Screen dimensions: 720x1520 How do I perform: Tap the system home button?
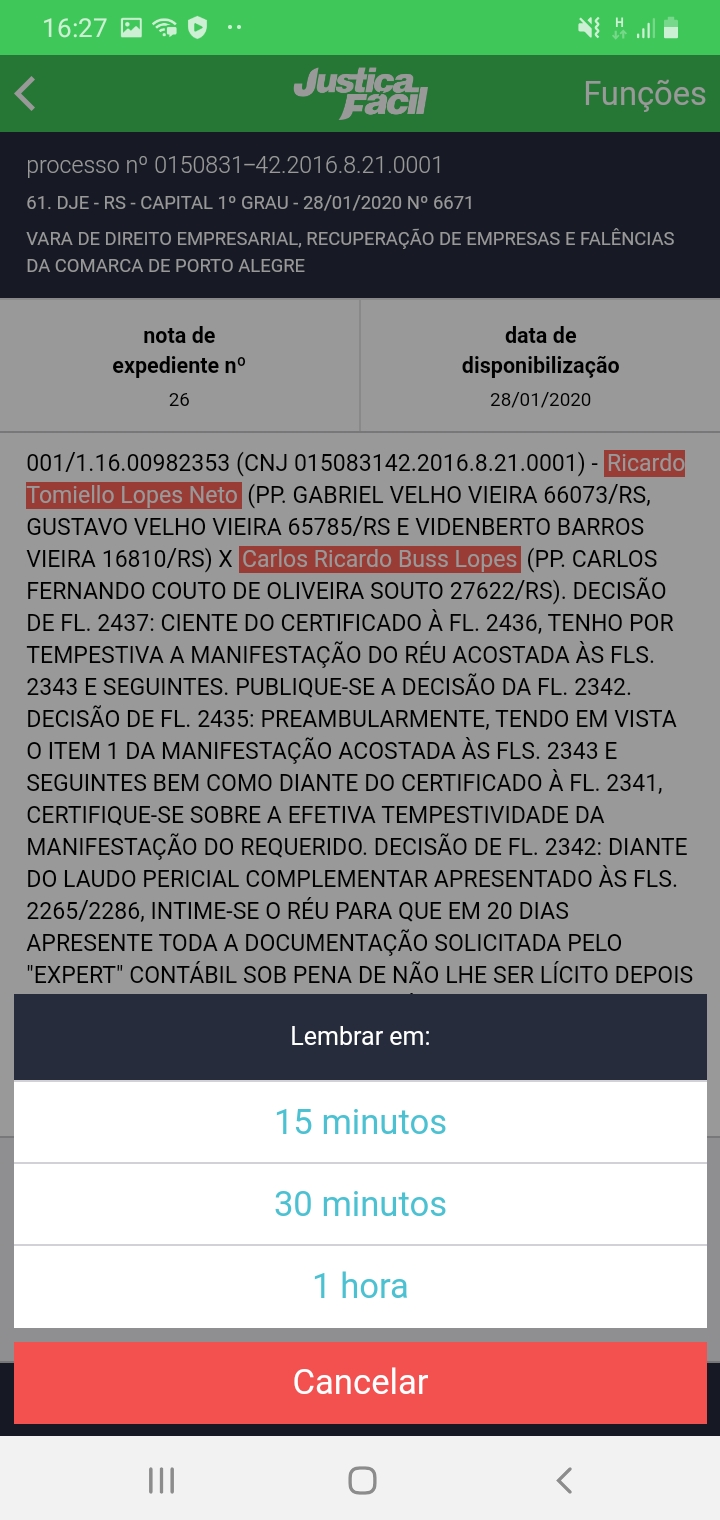tap(362, 1480)
